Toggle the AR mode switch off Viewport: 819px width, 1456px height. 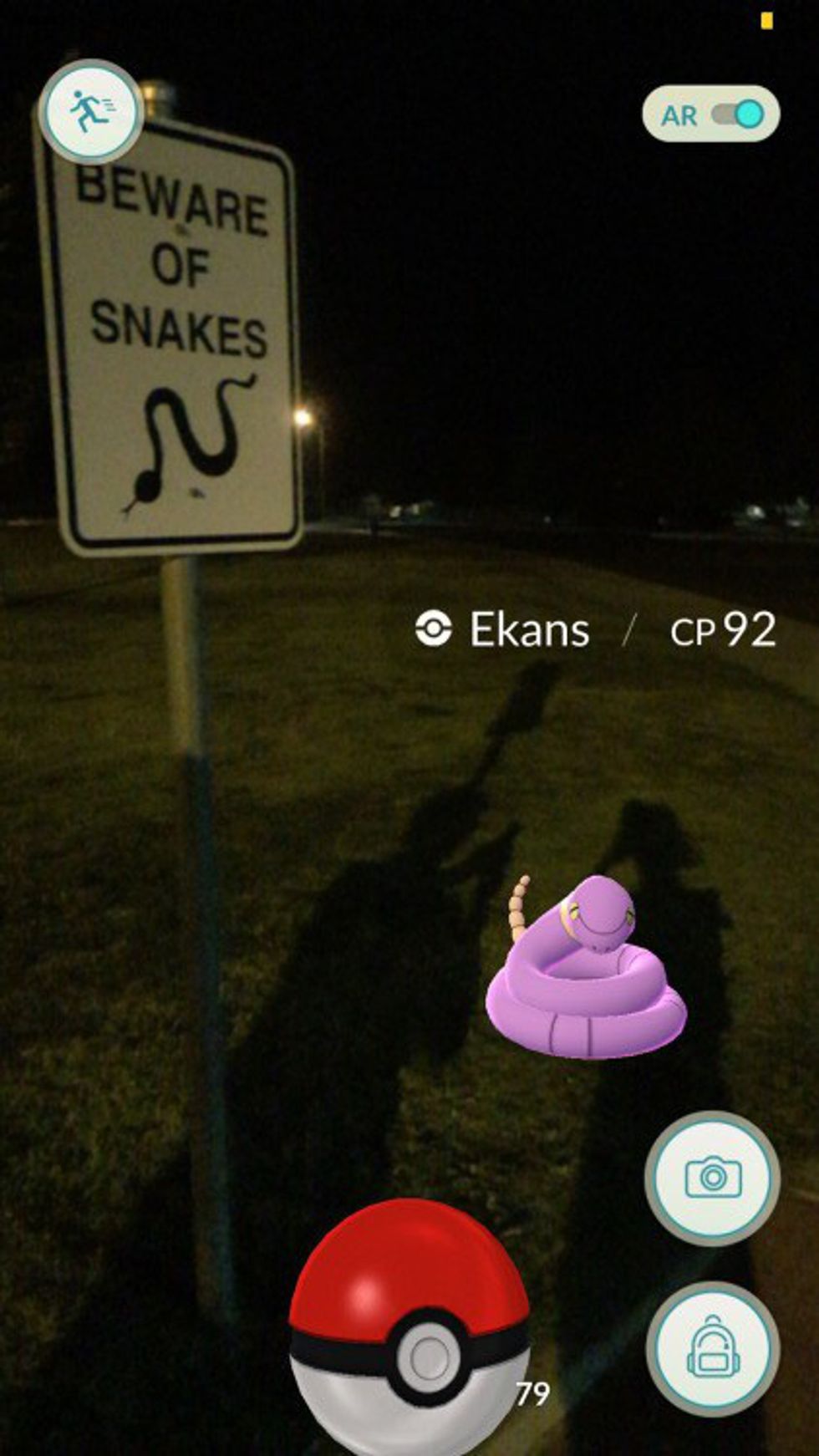736,115
